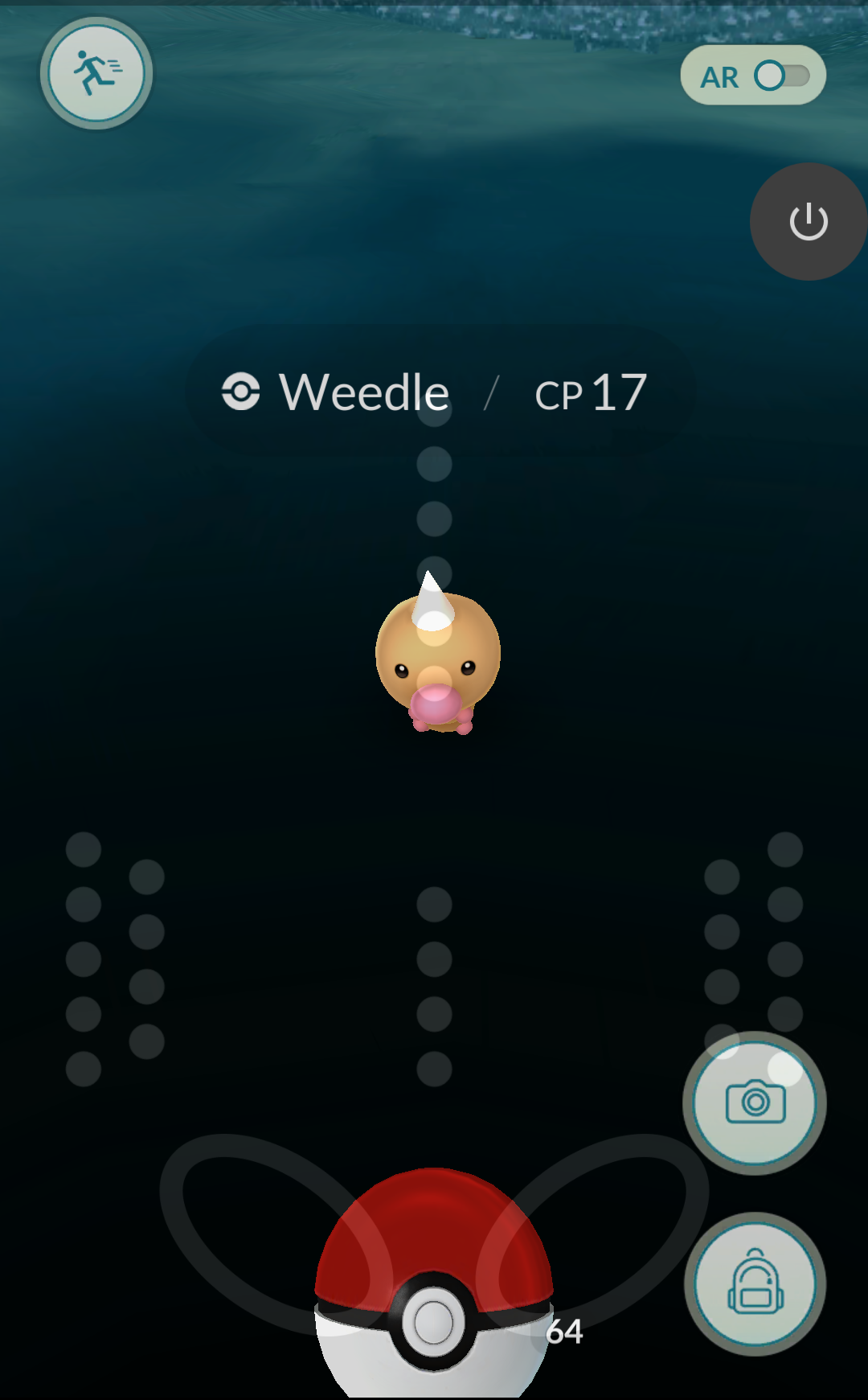The image size is (868, 1400).
Task: Tap the Weedle Pokémon
Action: pyautogui.click(x=437, y=663)
